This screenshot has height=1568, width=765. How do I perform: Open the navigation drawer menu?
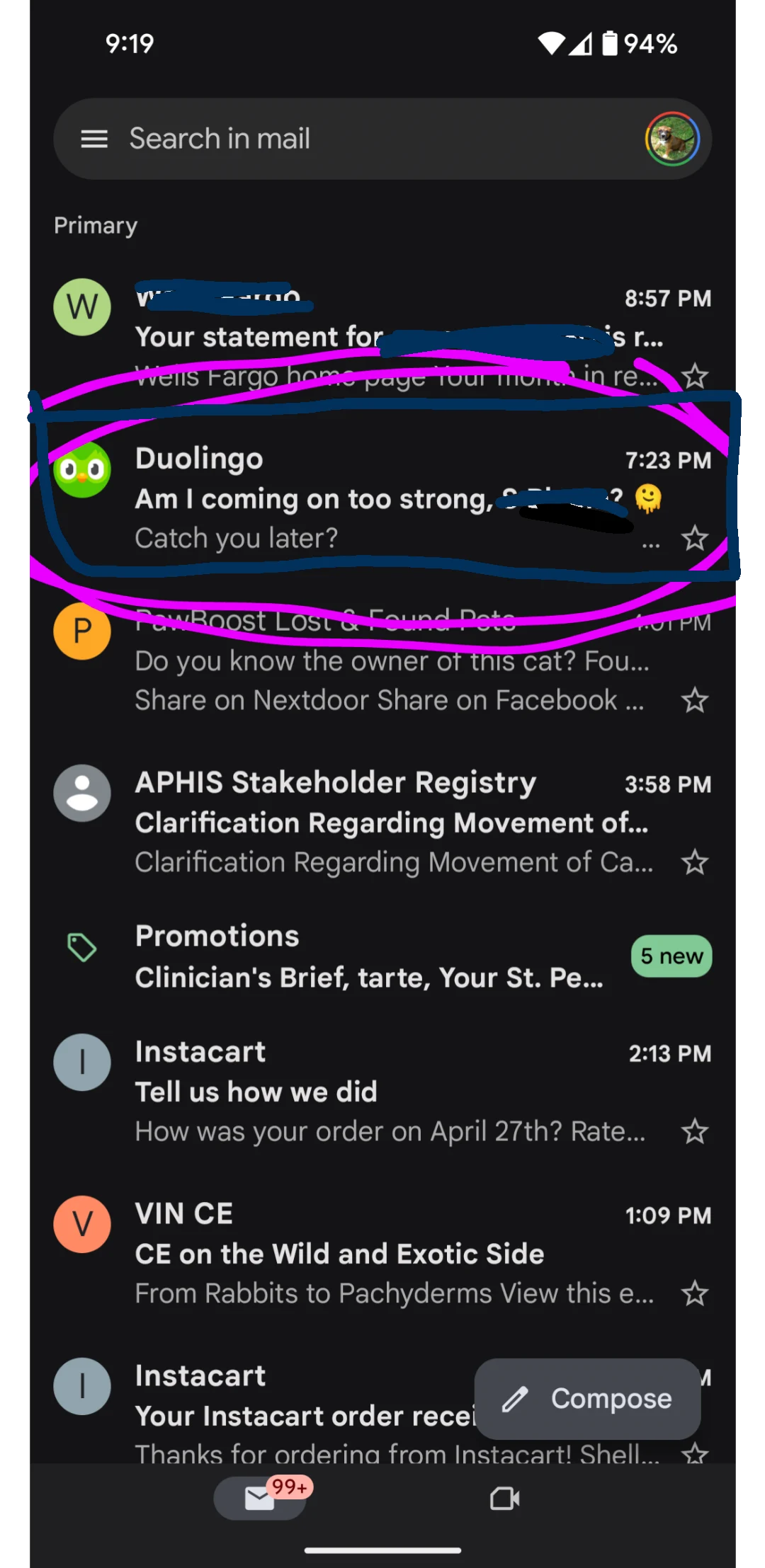tap(93, 139)
